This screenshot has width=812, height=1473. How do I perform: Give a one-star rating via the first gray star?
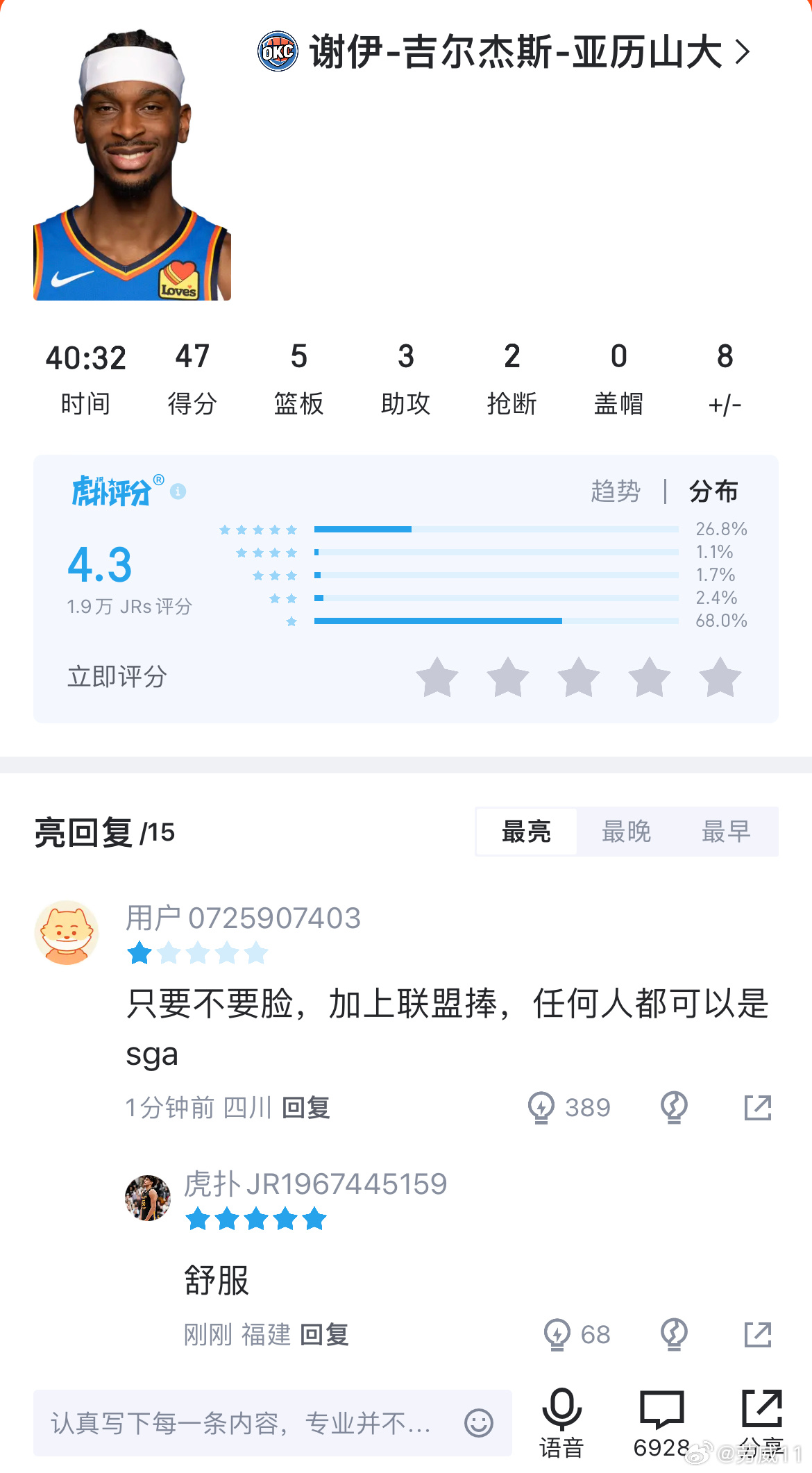coord(439,677)
